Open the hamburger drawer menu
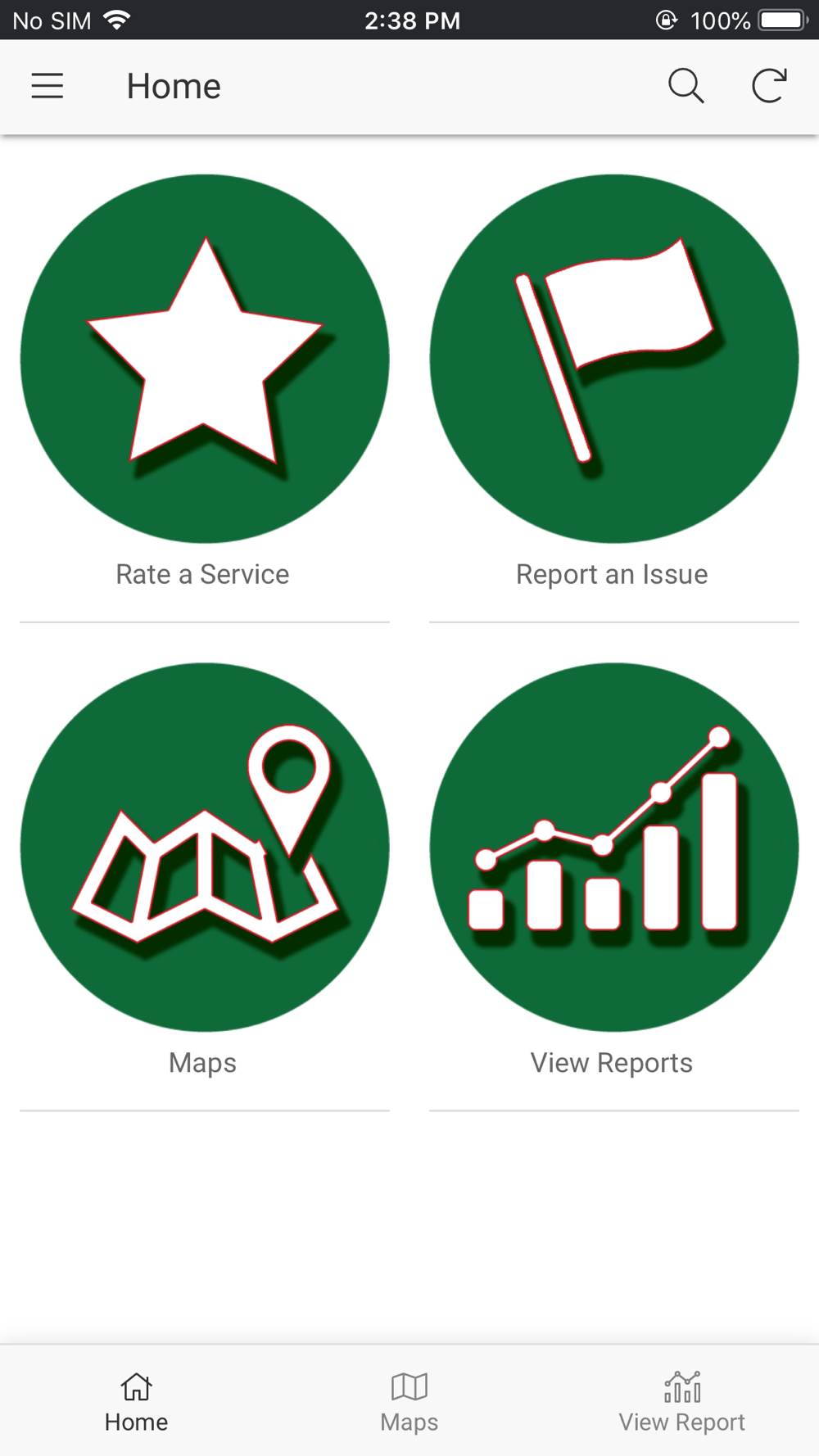This screenshot has height=1456, width=819. pos(48,86)
